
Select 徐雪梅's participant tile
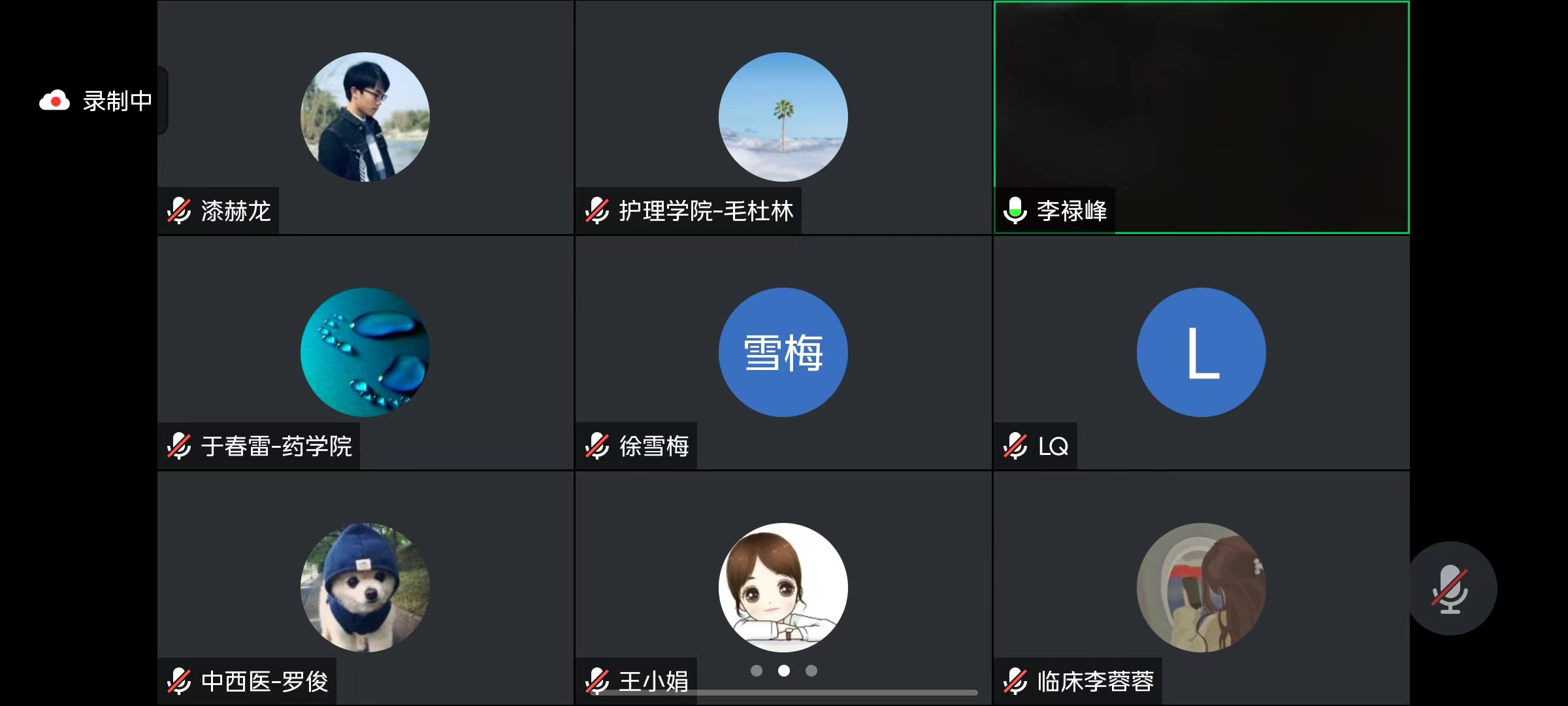(783, 353)
